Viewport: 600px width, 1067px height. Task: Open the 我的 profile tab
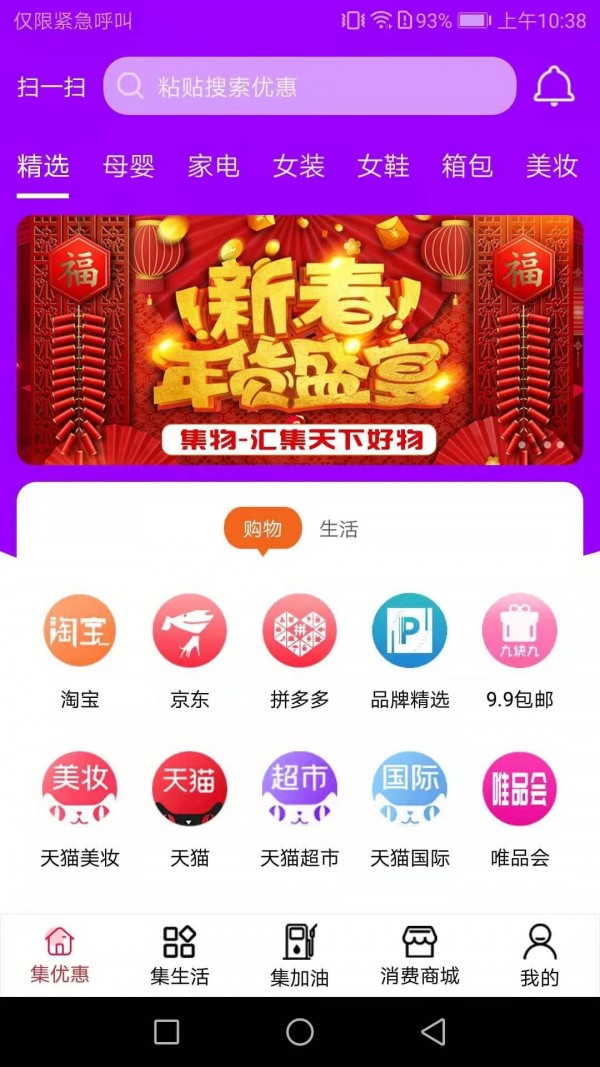click(x=540, y=955)
